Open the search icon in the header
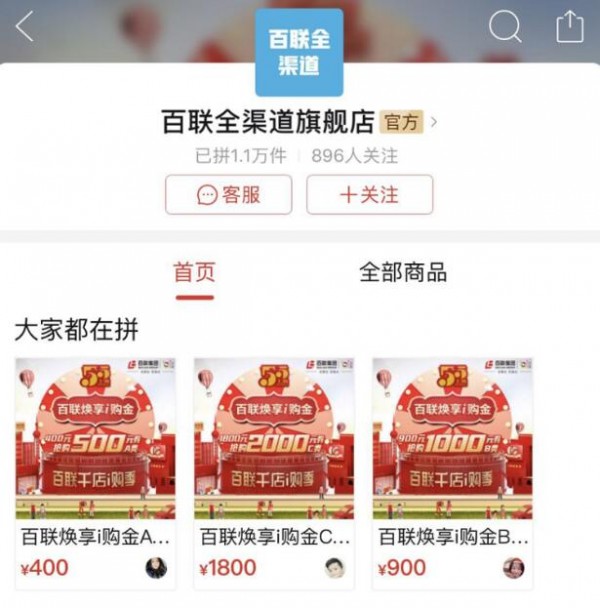600x608 pixels. click(x=505, y=26)
